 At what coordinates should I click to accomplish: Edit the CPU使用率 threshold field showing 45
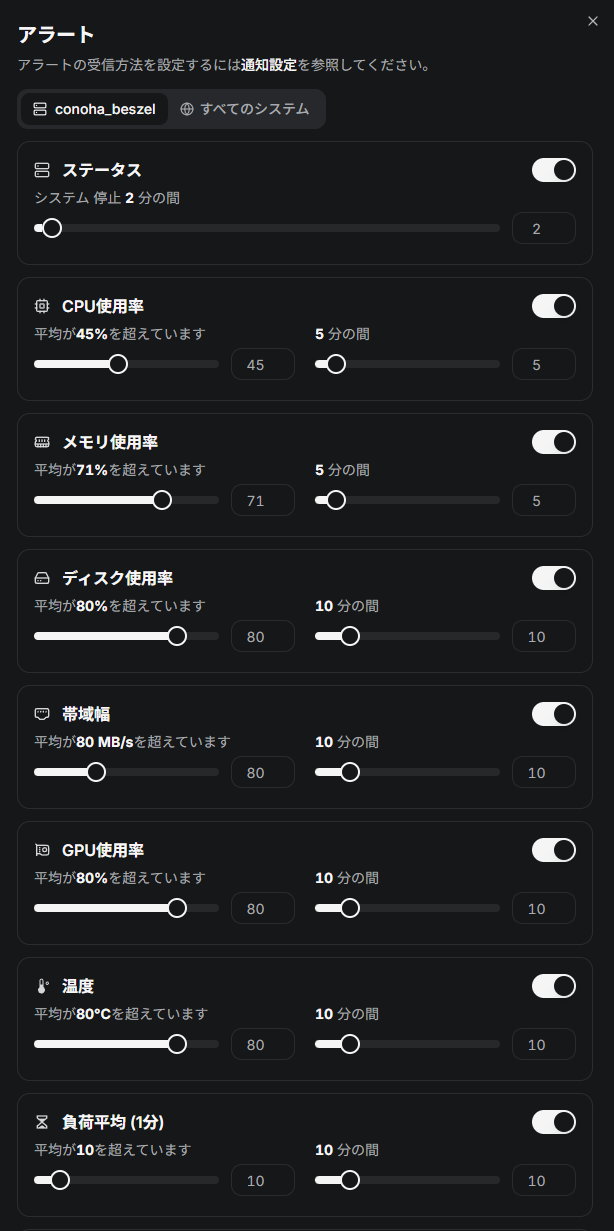(x=262, y=365)
